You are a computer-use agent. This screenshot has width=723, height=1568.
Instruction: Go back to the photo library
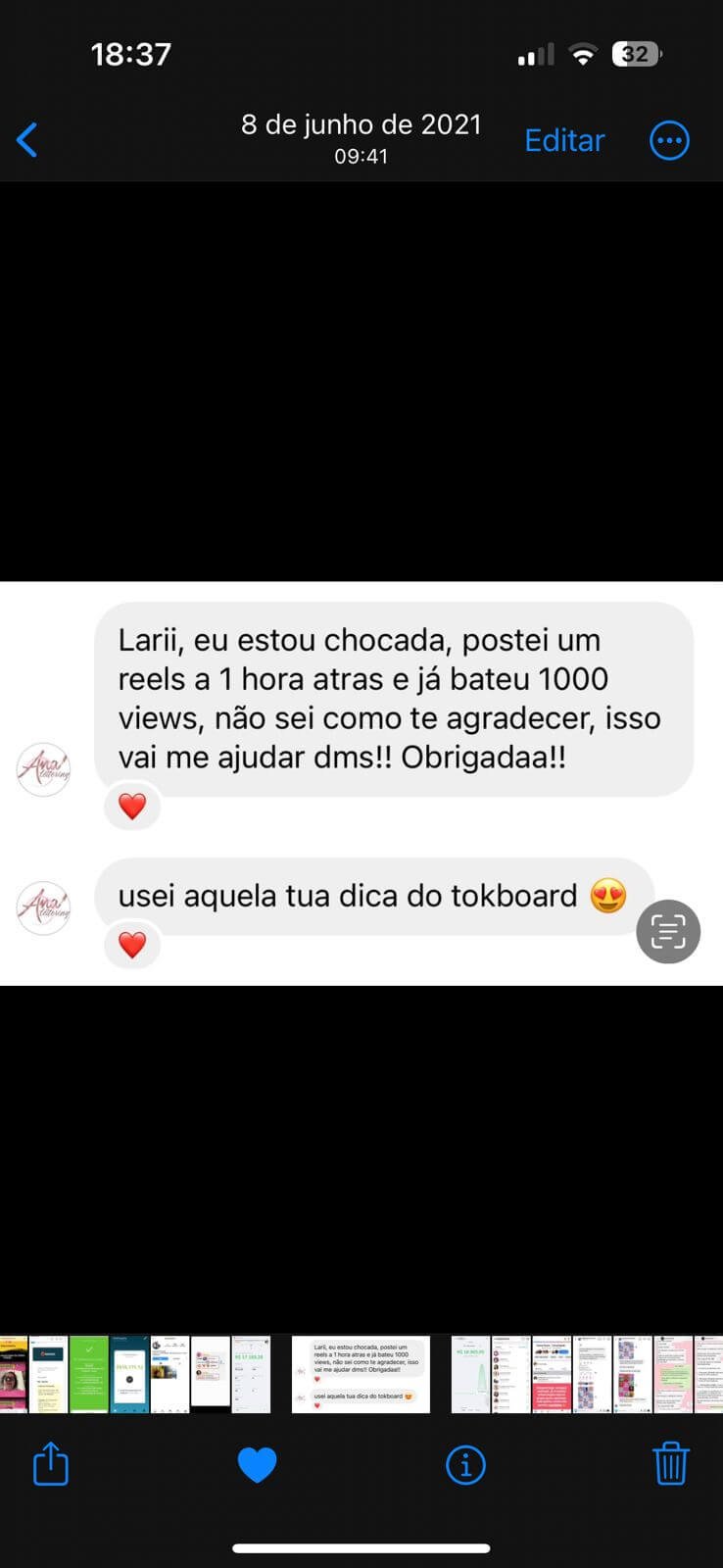[27, 140]
